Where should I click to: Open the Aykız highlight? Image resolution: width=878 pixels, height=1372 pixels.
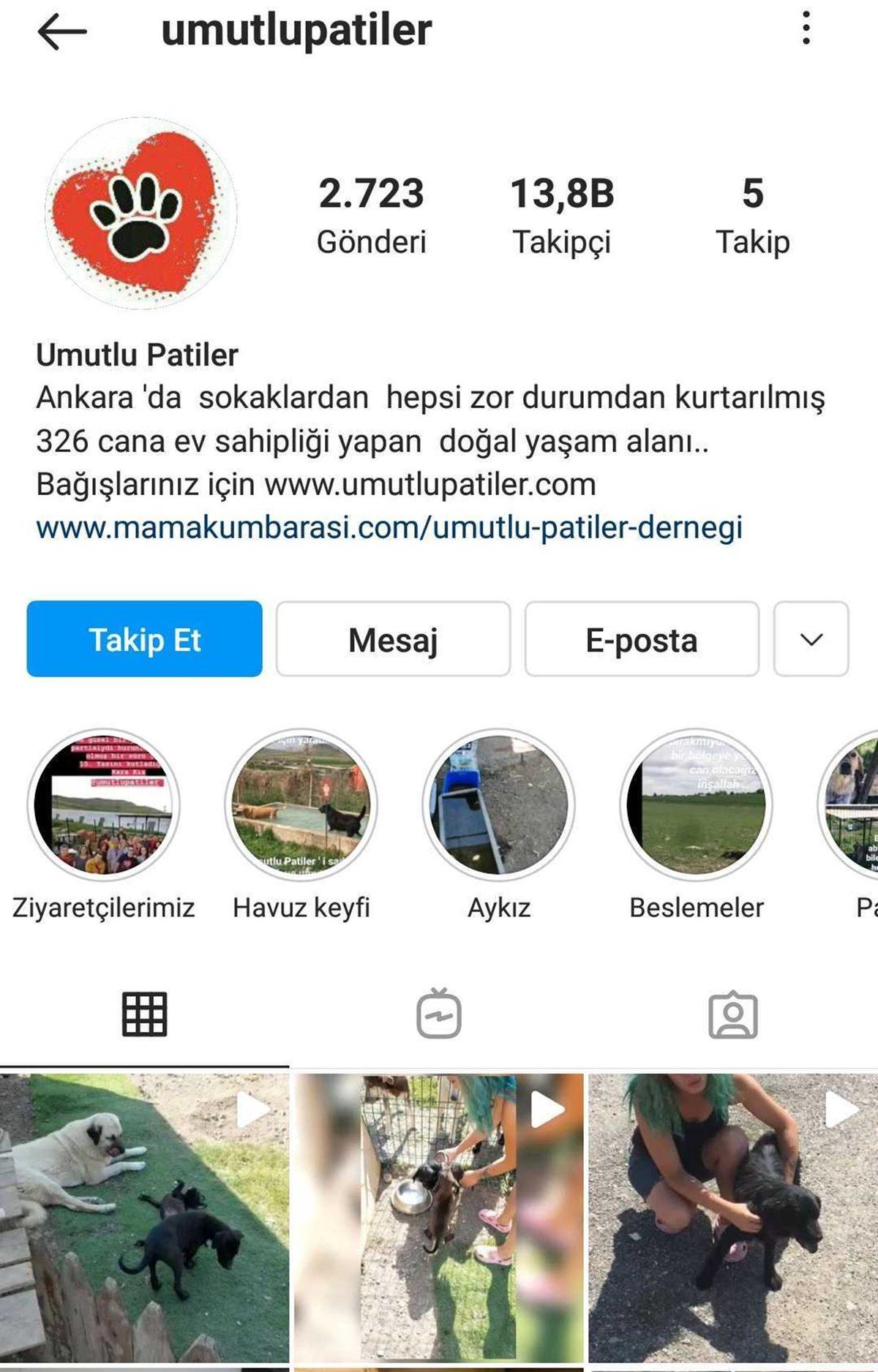(x=501, y=804)
